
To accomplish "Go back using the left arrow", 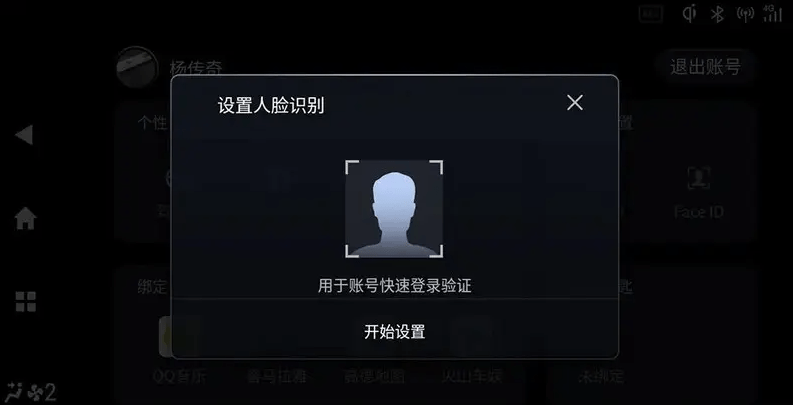I will click(x=24, y=134).
